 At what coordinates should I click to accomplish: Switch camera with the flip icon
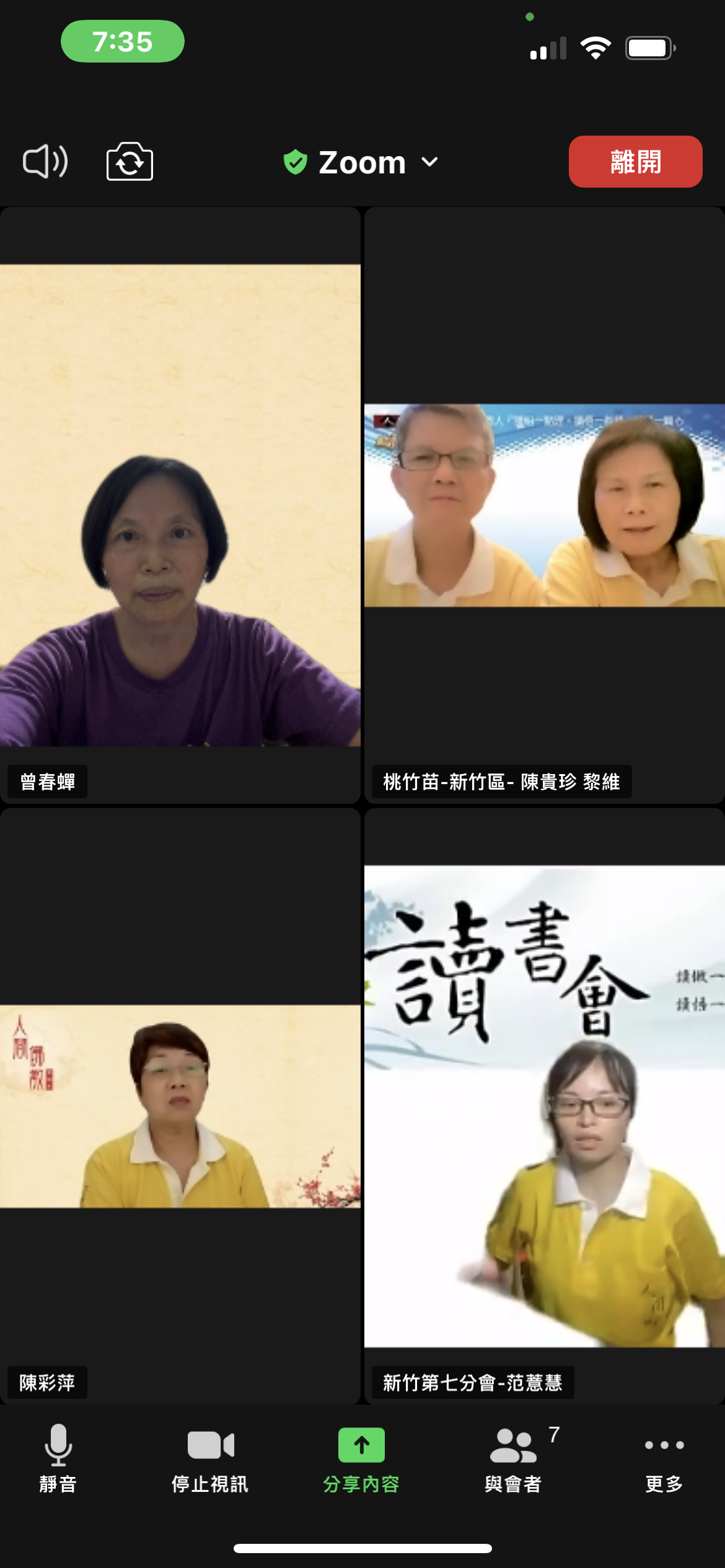tap(130, 162)
